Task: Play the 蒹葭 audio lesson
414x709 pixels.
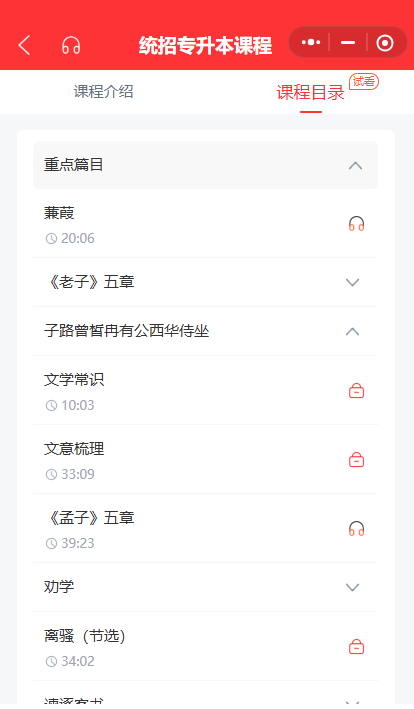Action: (x=205, y=224)
